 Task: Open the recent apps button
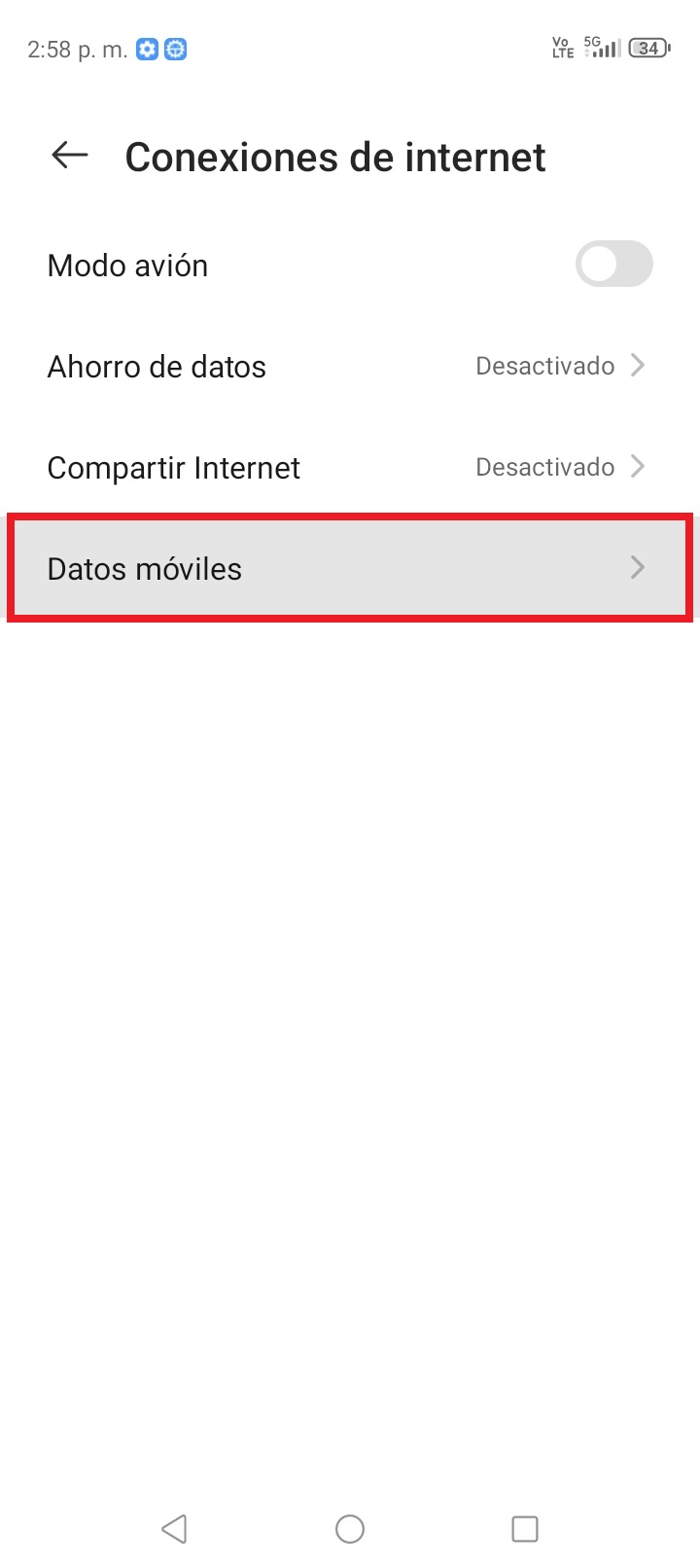coord(525,1529)
